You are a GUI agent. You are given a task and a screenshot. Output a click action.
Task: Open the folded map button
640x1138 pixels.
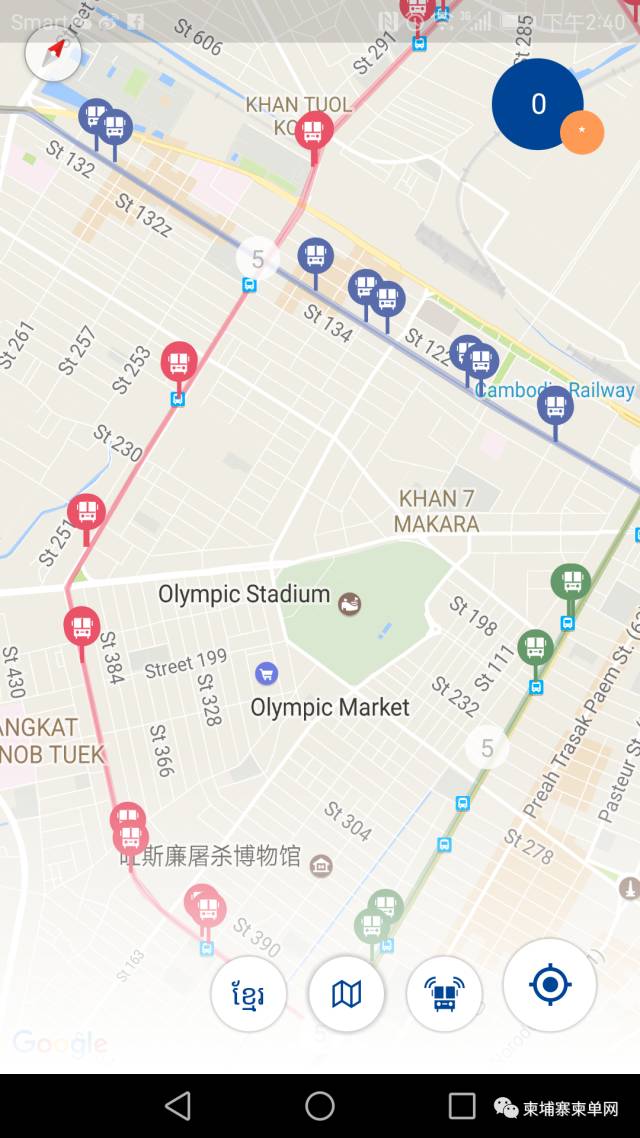pos(346,994)
